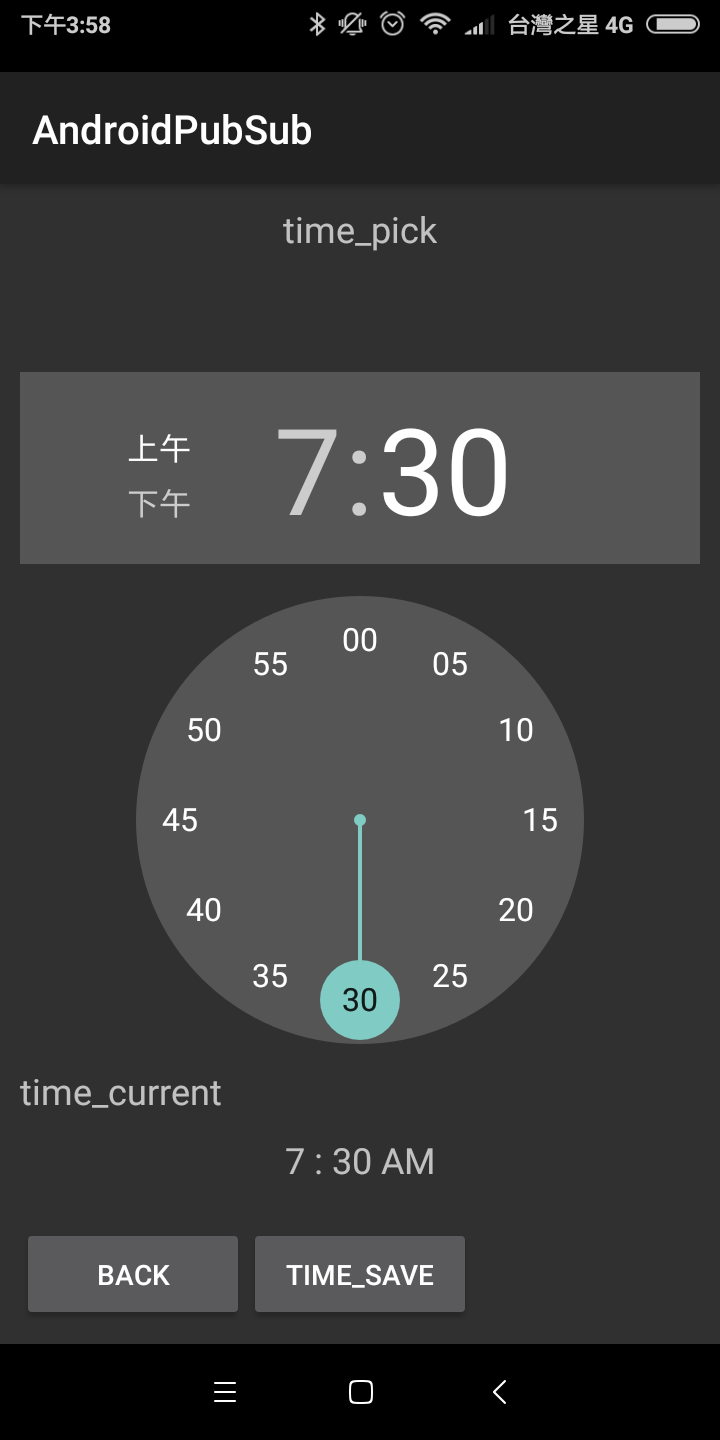The height and width of the screenshot is (1440, 720).
Task: Tap the BACK button
Action: point(133,1274)
